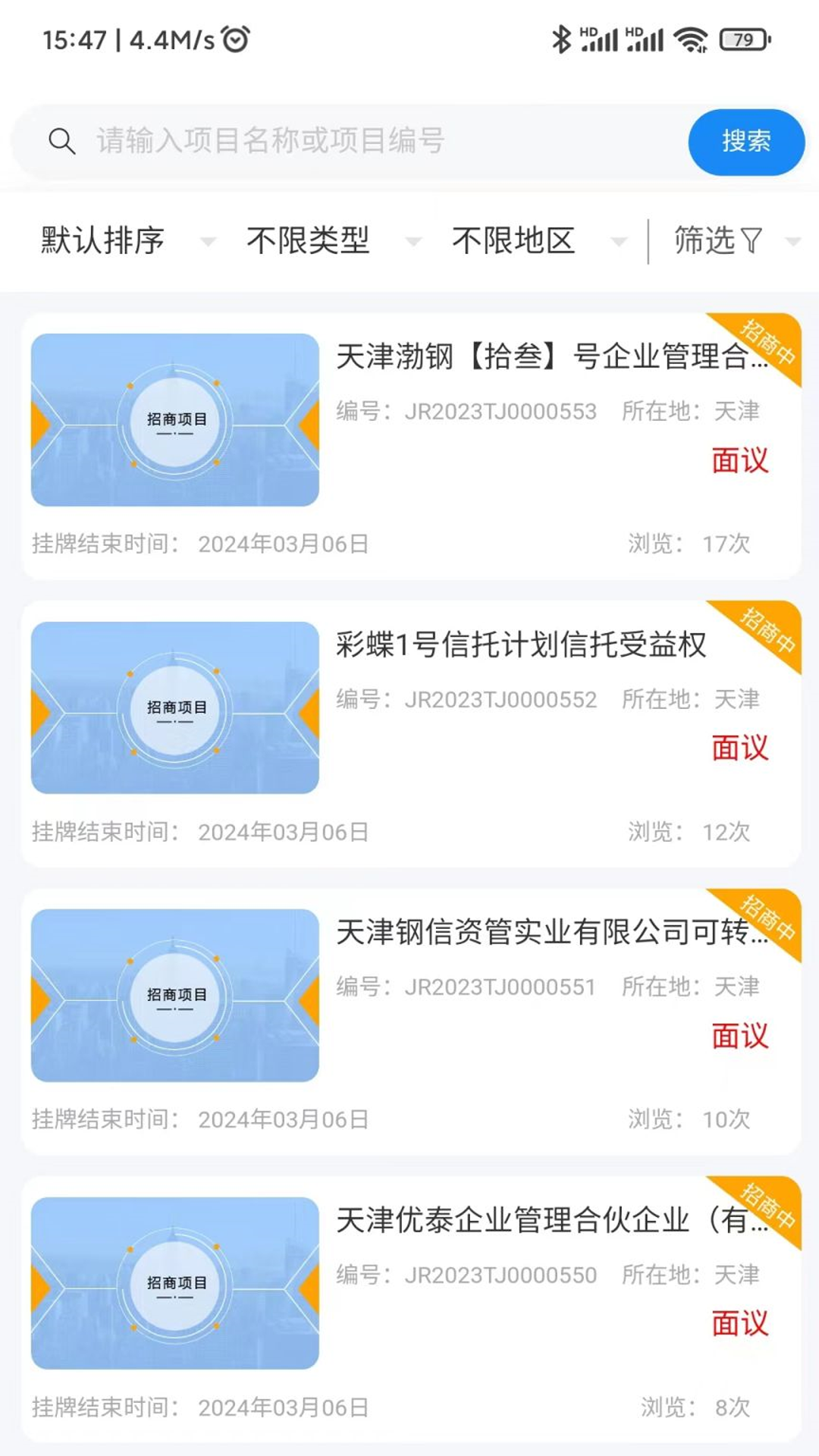The height and width of the screenshot is (1456, 819).
Task: Click the alarm clock status icon
Action: tap(235, 38)
